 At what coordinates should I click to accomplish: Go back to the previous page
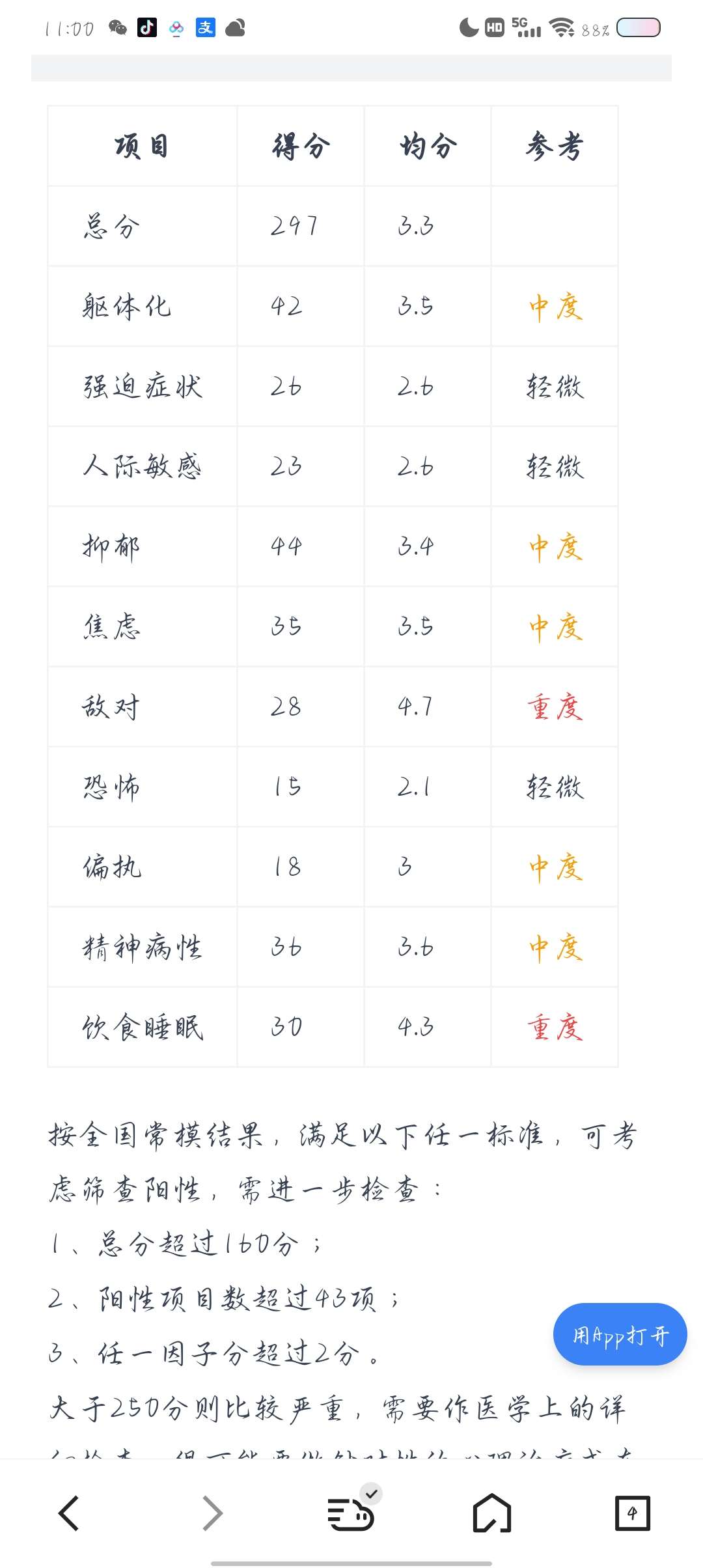click(x=69, y=1513)
